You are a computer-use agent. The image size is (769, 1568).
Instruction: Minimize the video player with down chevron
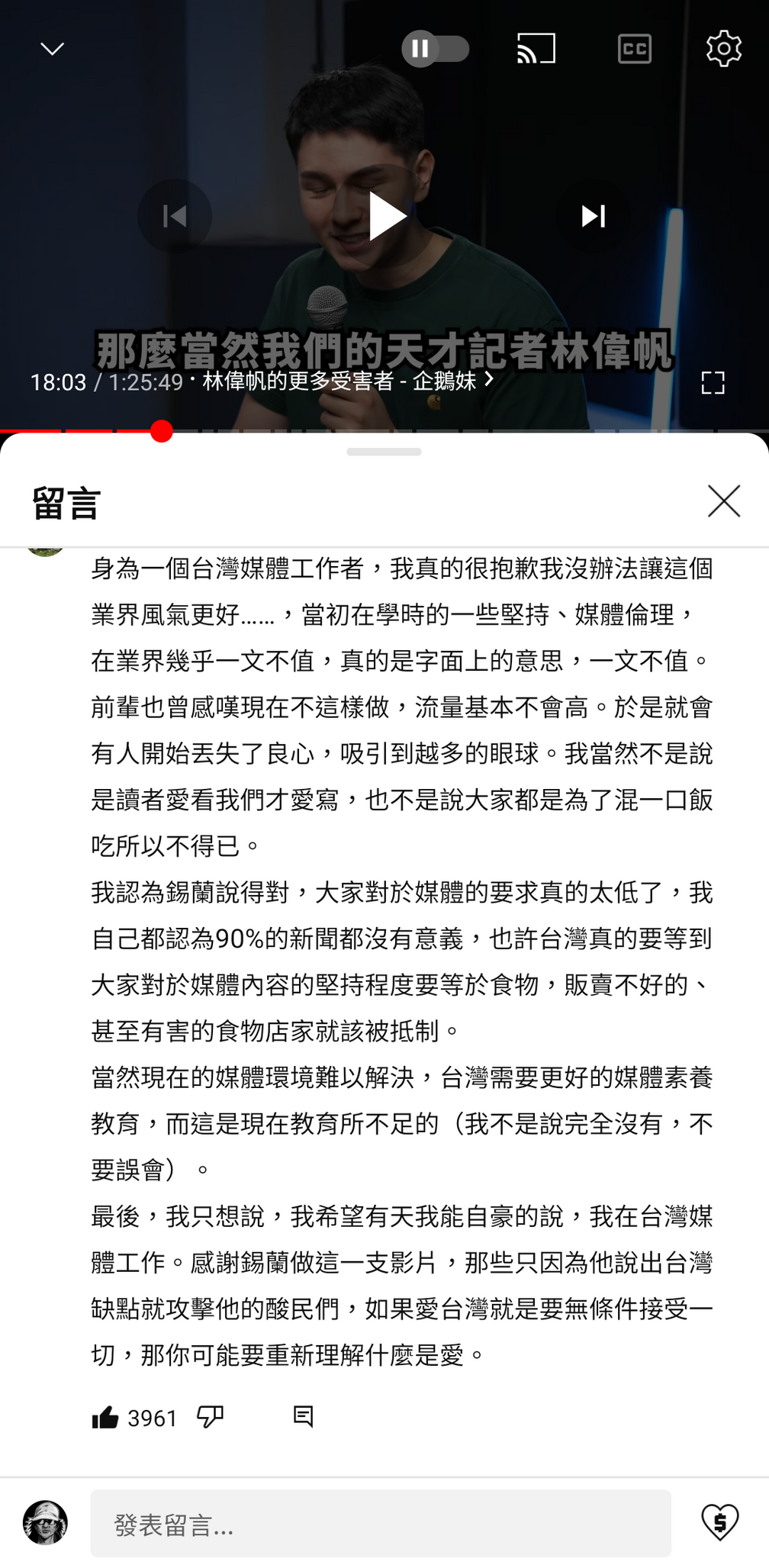point(52,50)
